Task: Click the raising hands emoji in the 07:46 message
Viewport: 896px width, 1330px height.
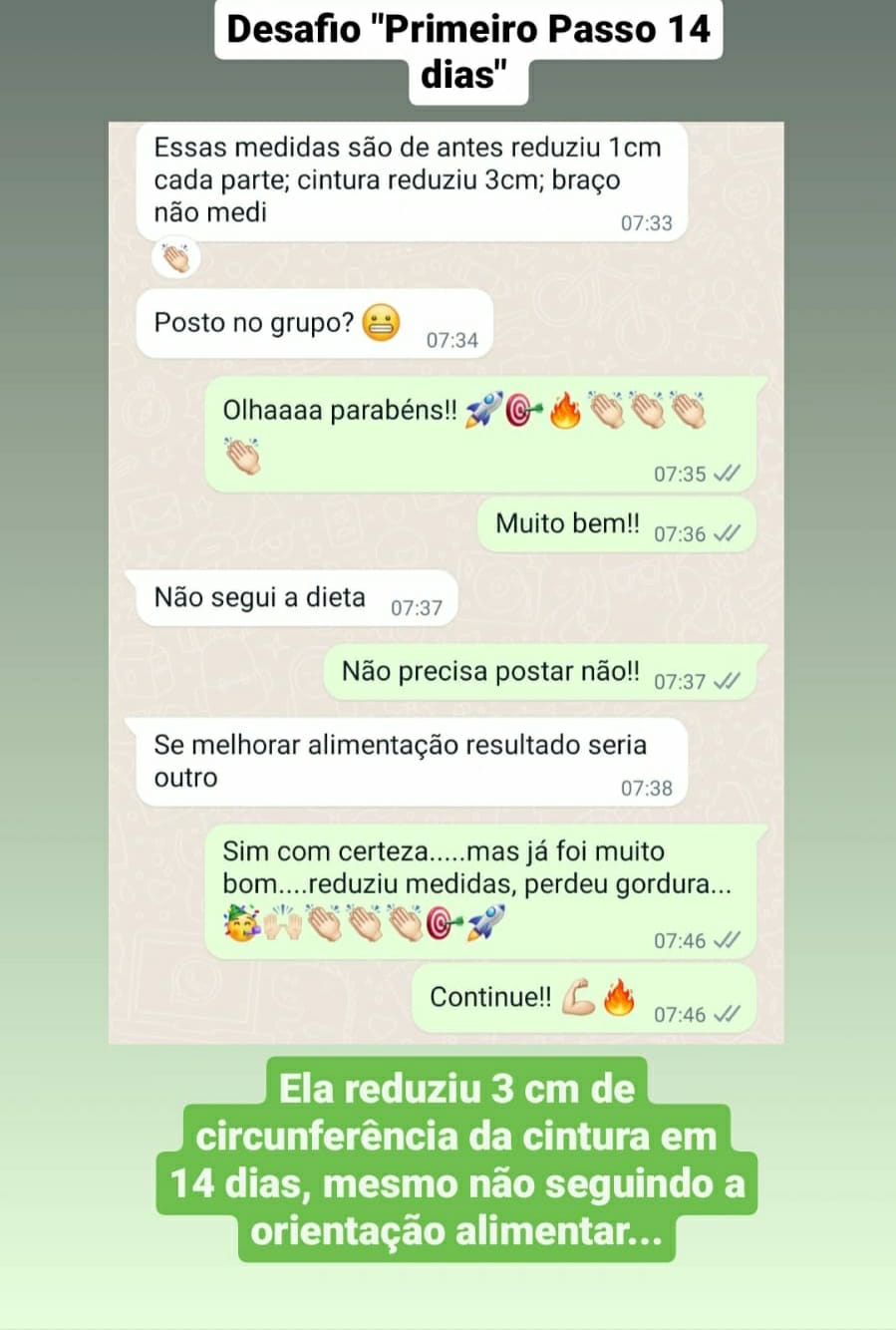Action: pyautogui.click(x=282, y=920)
